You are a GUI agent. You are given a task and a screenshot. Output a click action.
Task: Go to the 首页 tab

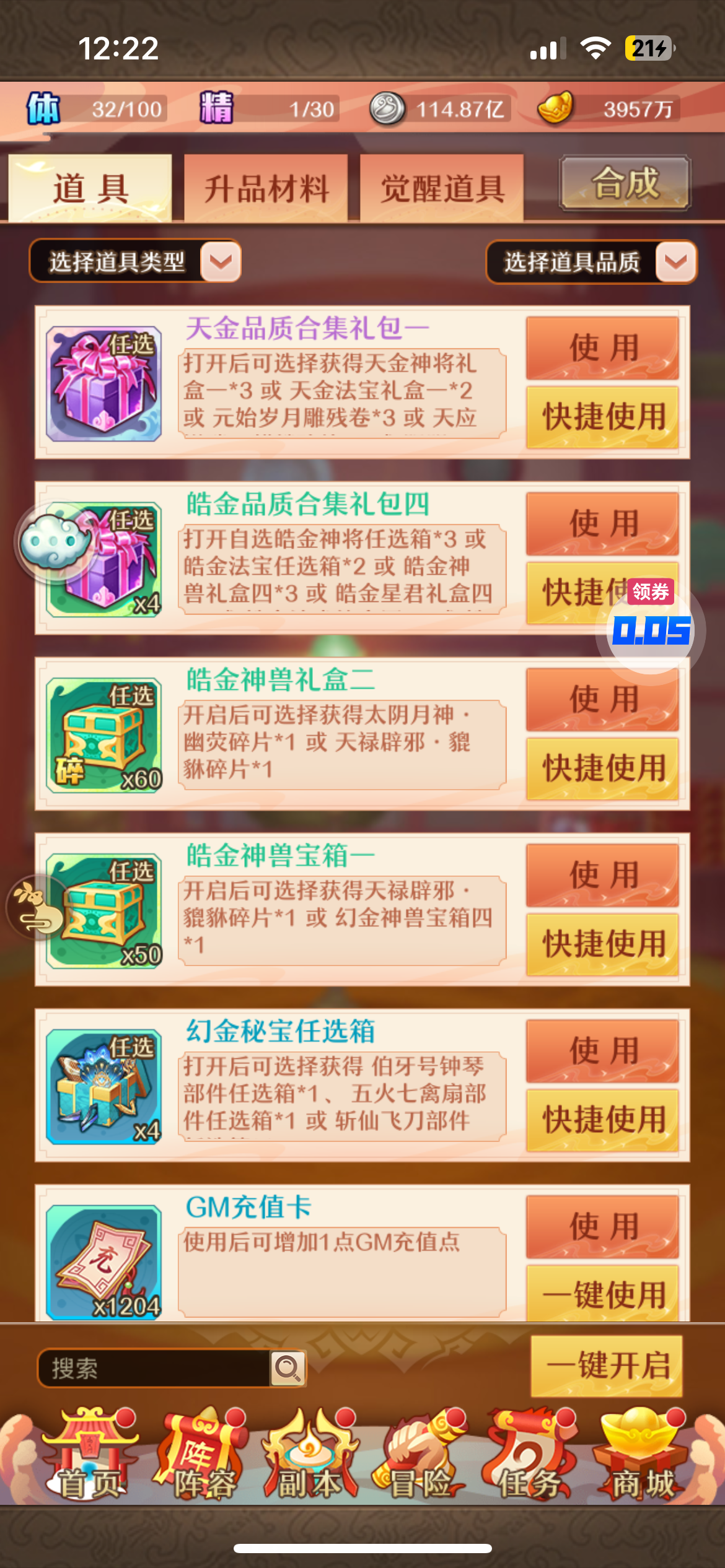tap(92, 1455)
